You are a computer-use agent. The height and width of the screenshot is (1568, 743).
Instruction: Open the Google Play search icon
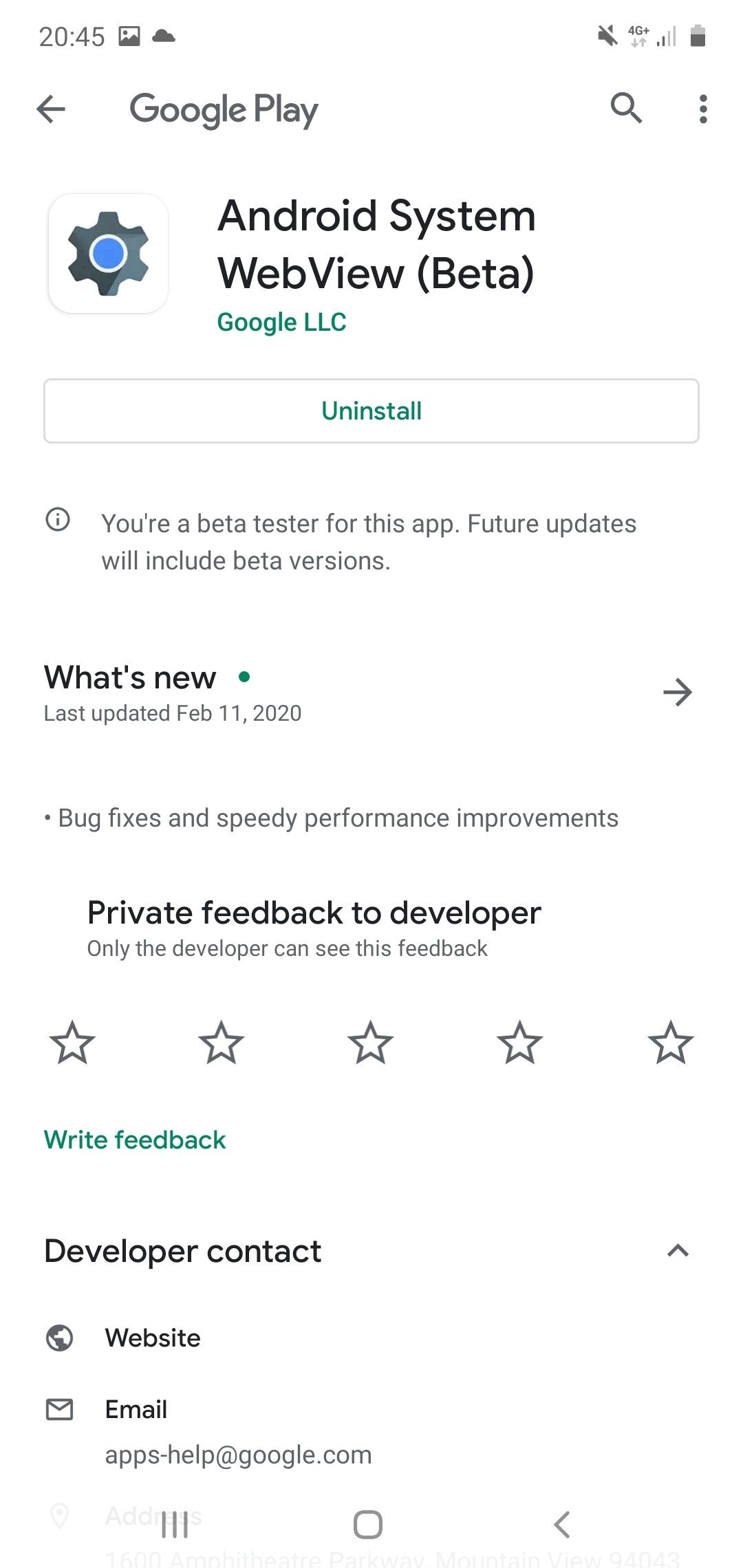point(626,108)
